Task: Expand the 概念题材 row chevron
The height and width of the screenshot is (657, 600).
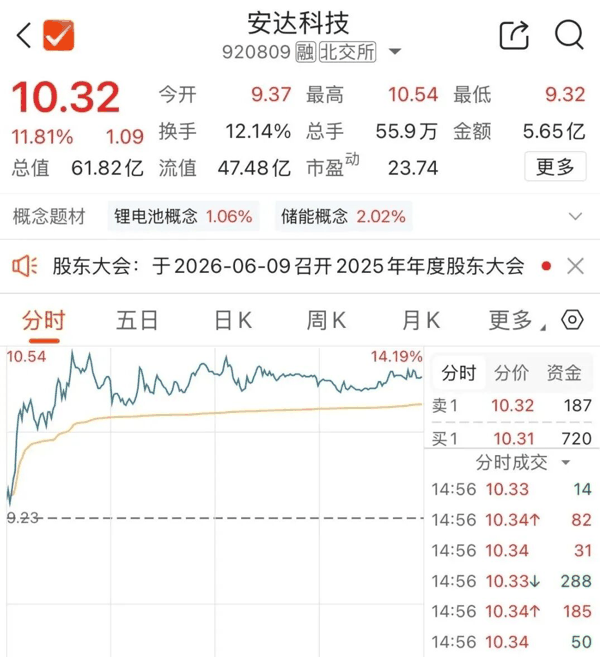Action: [575, 216]
